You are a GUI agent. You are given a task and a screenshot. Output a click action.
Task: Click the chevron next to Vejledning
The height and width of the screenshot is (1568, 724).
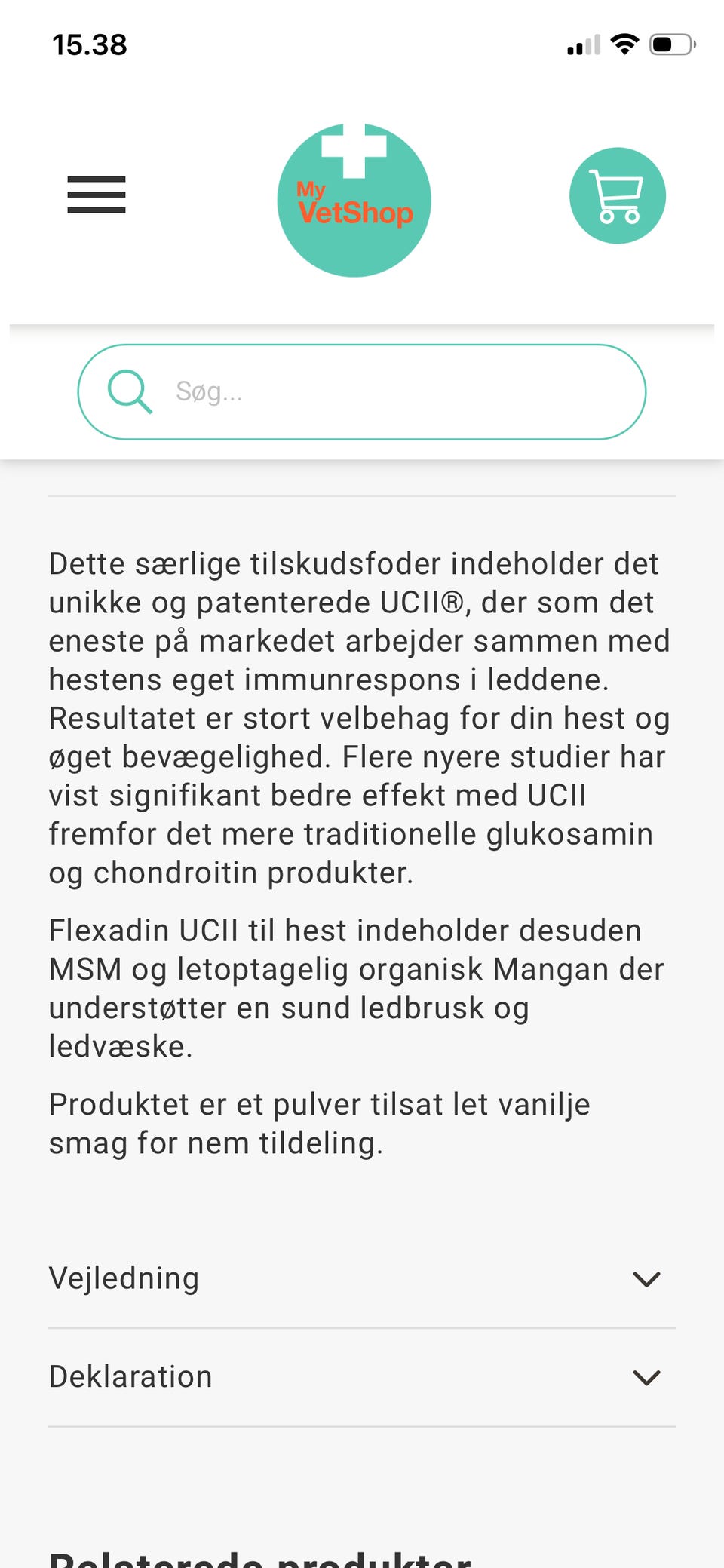[x=646, y=1279]
